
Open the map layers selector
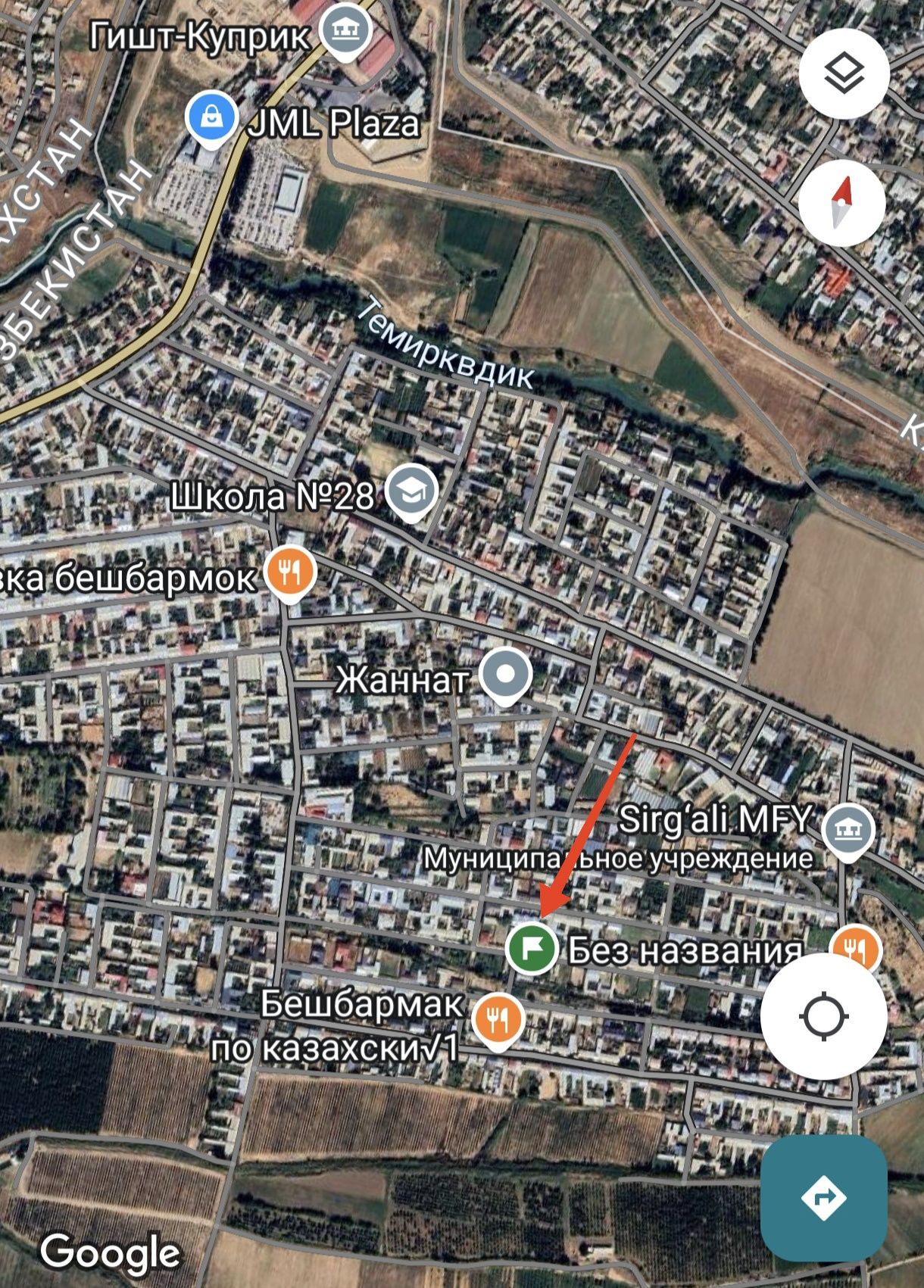coord(843,74)
